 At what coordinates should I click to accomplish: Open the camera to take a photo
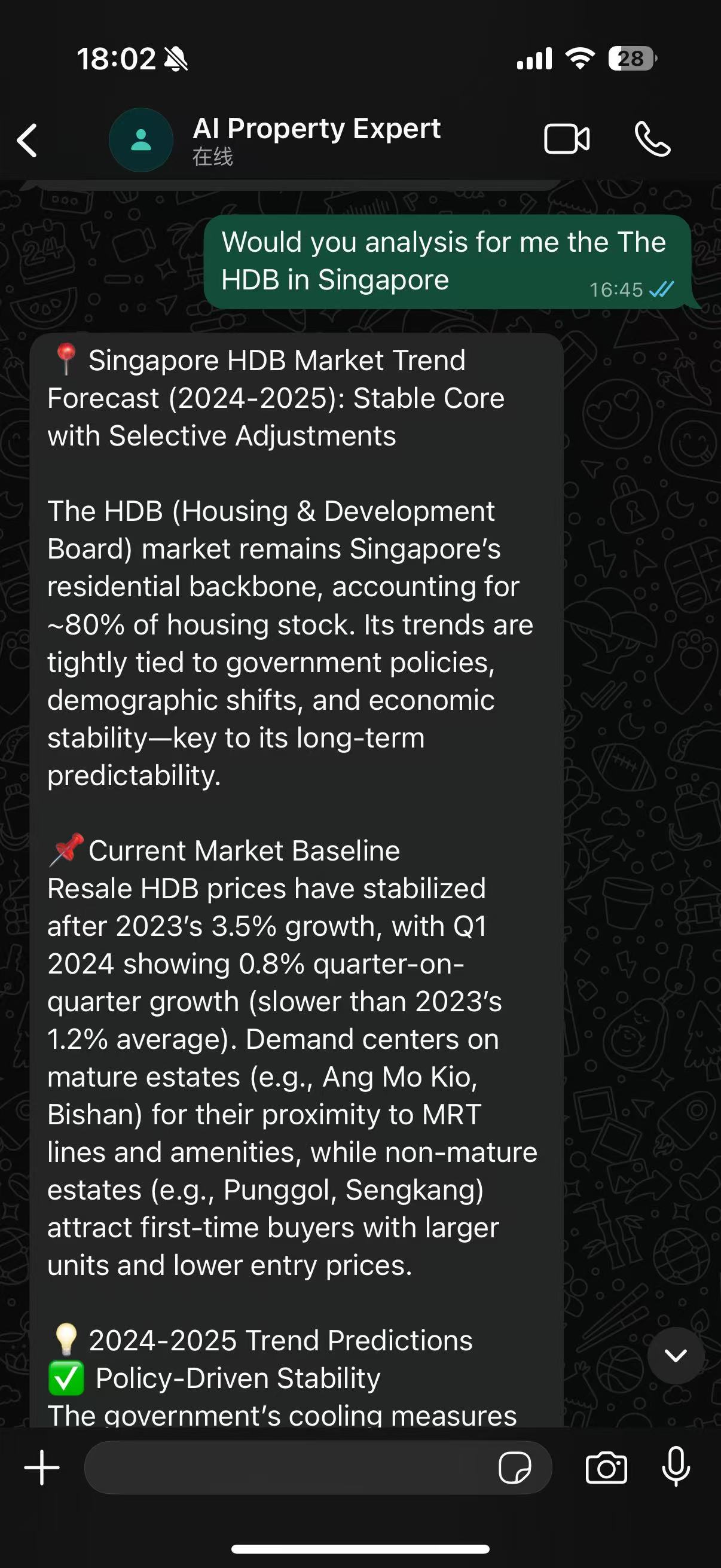[x=606, y=1468]
